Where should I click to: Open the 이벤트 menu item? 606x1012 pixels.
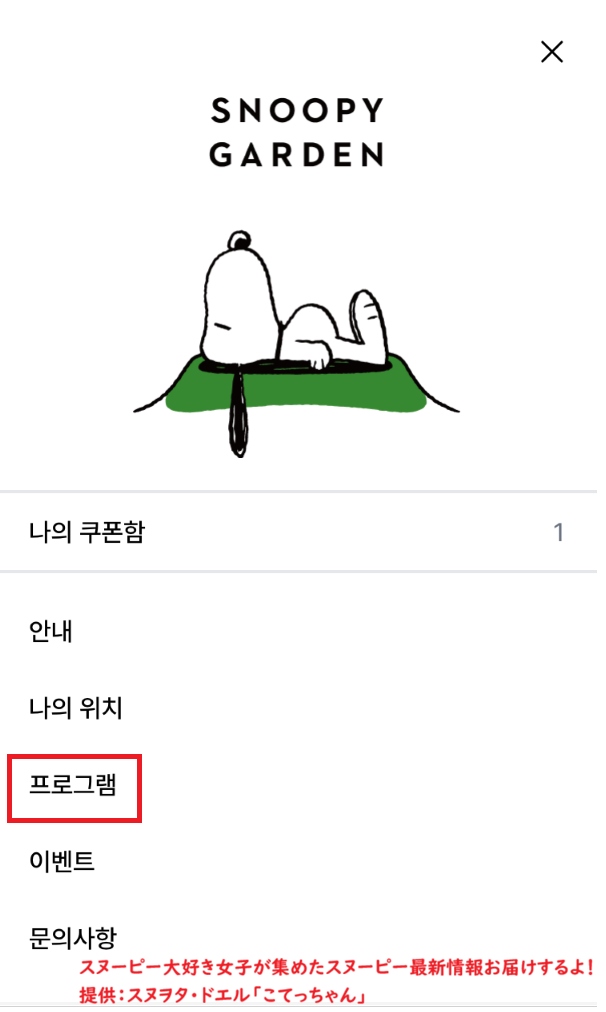(62, 861)
